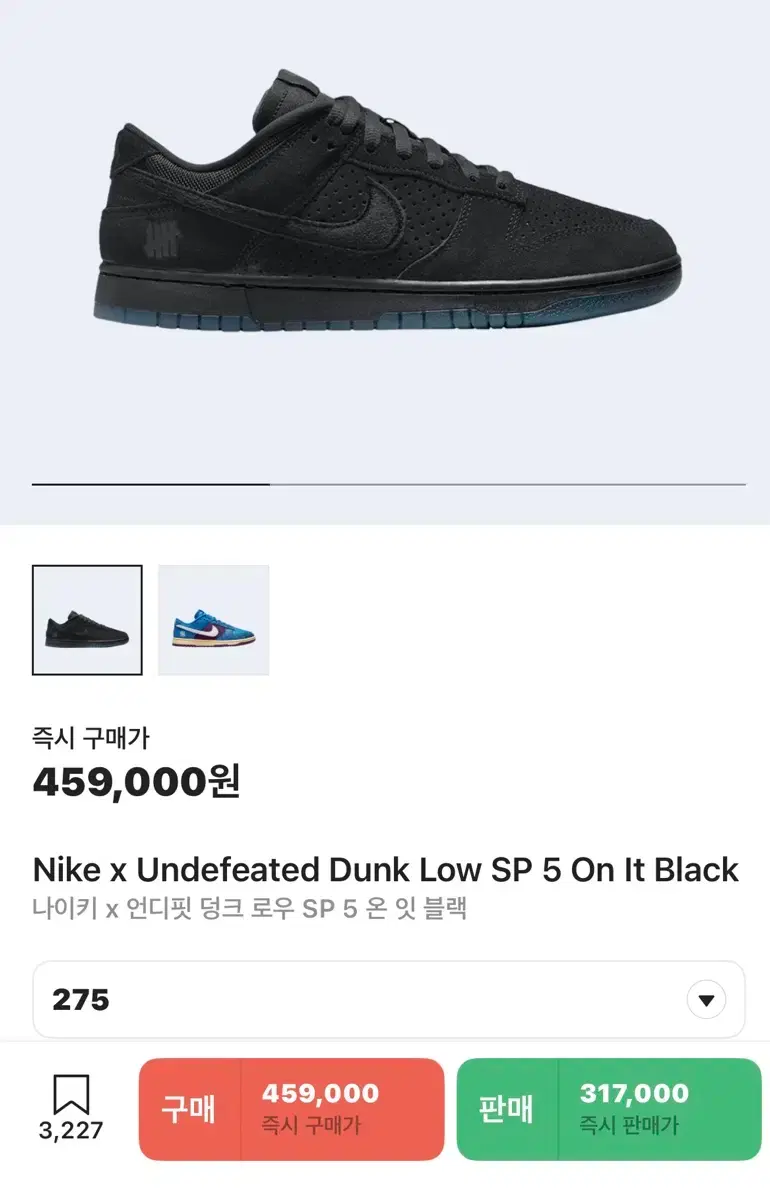The width and height of the screenshot is (770, 1200).
Task: Bookmark this sneaker
Action: point(71,1106)
